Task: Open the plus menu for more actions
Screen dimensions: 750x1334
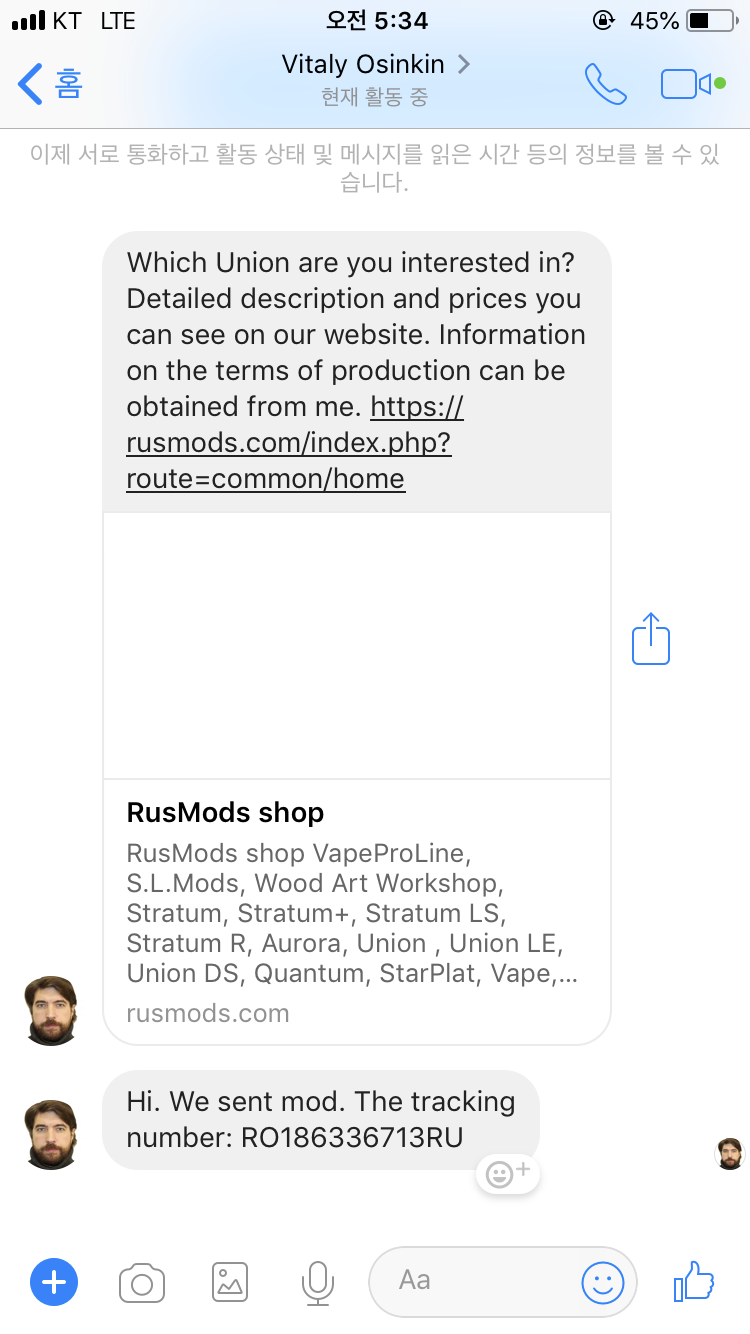Action: click(54, 1282)
